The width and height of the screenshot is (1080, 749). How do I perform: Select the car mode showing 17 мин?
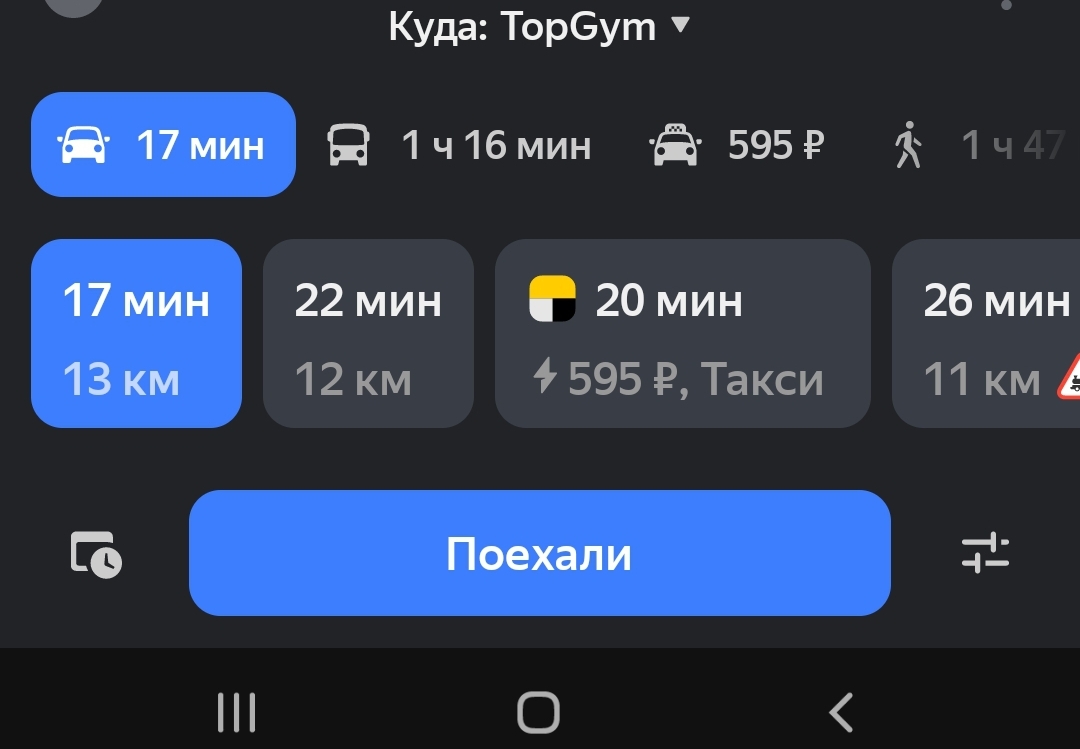(x=163, y=145)
